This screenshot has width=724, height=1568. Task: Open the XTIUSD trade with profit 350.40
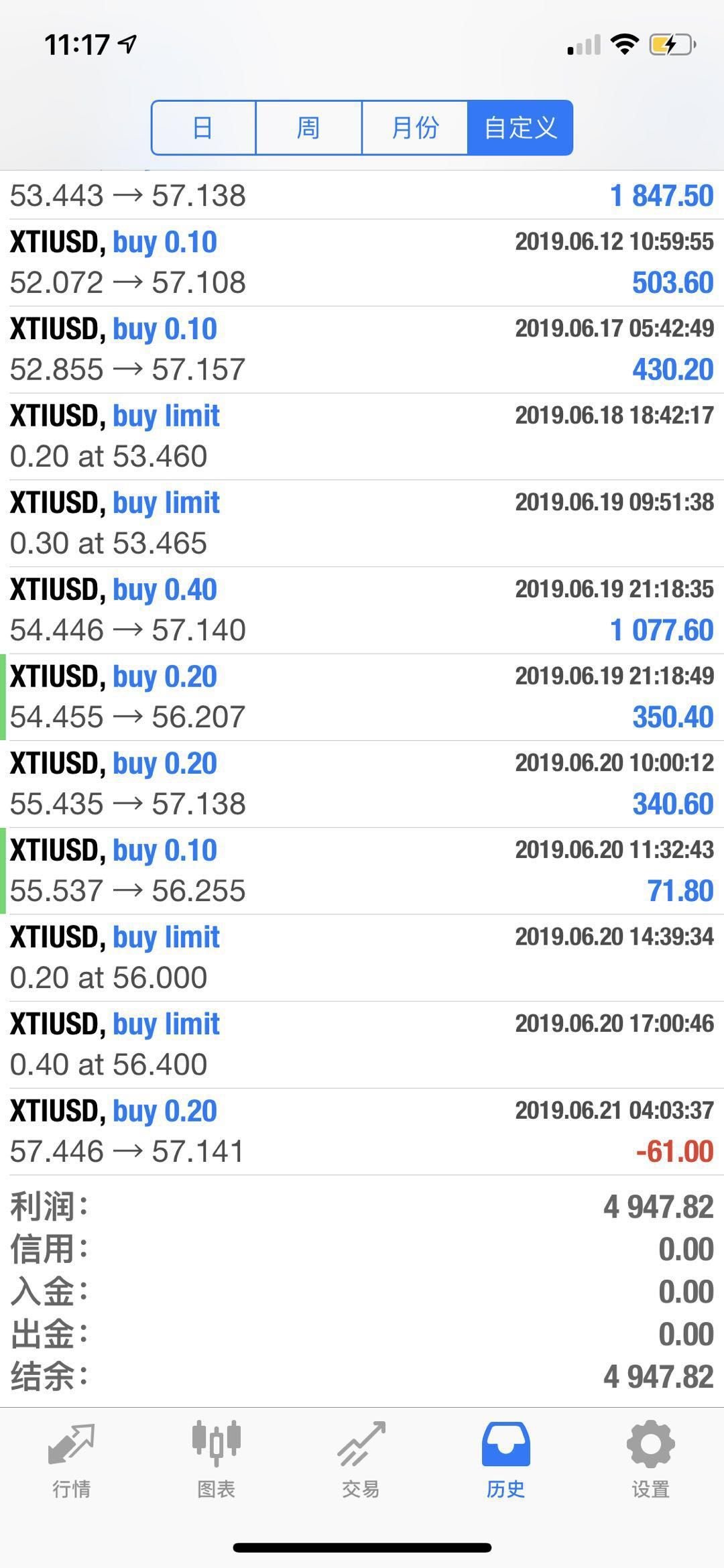pos(362,697)
